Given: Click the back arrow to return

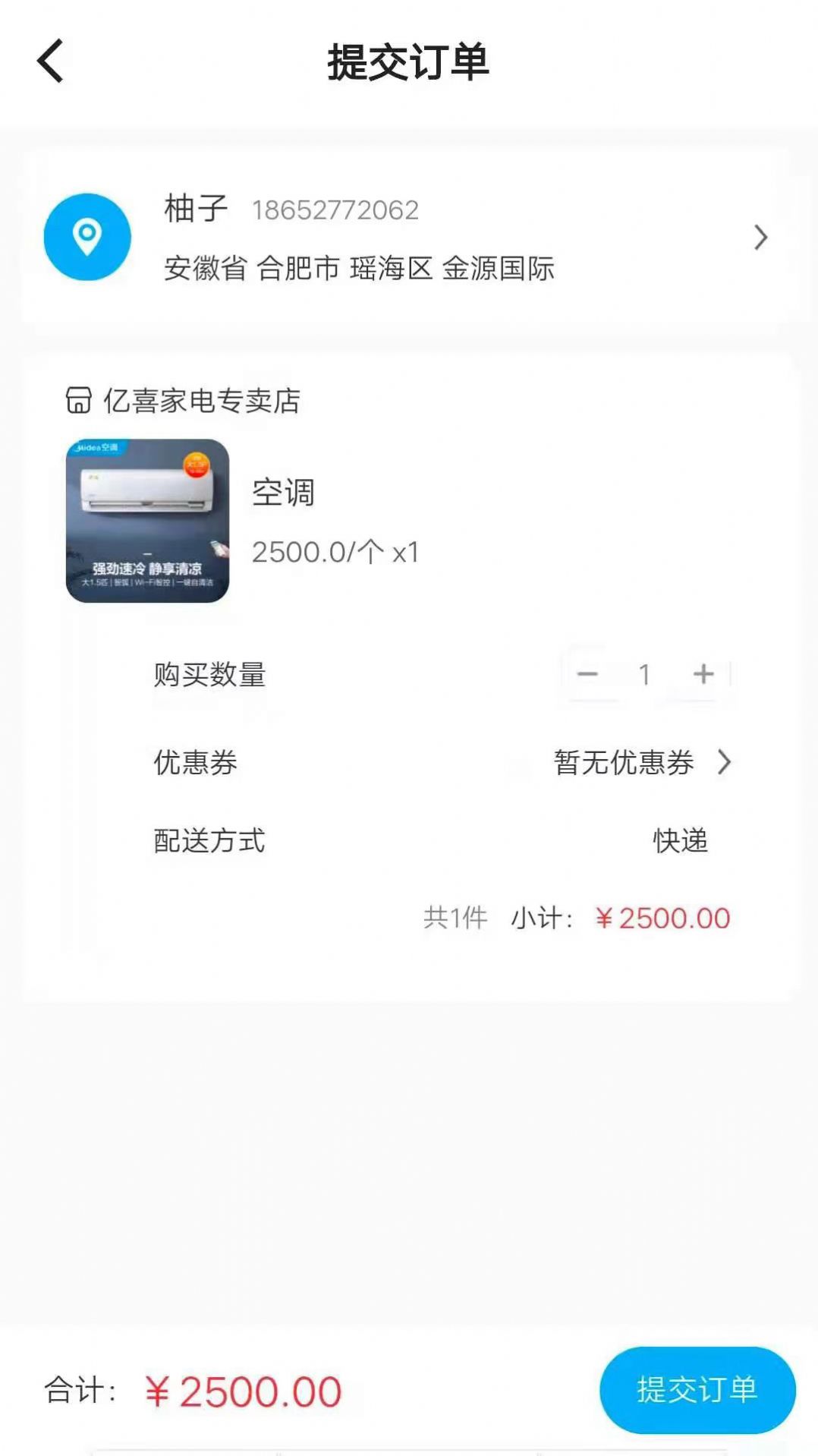Looking at the screenshot, I should coord(50,61).
